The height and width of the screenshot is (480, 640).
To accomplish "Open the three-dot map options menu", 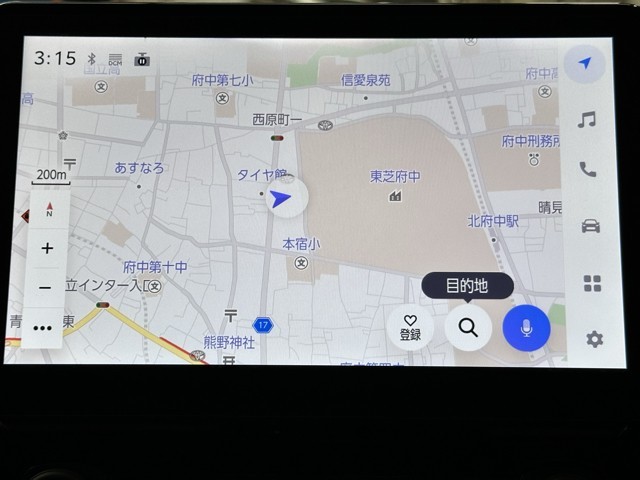I will click(42, 327).
